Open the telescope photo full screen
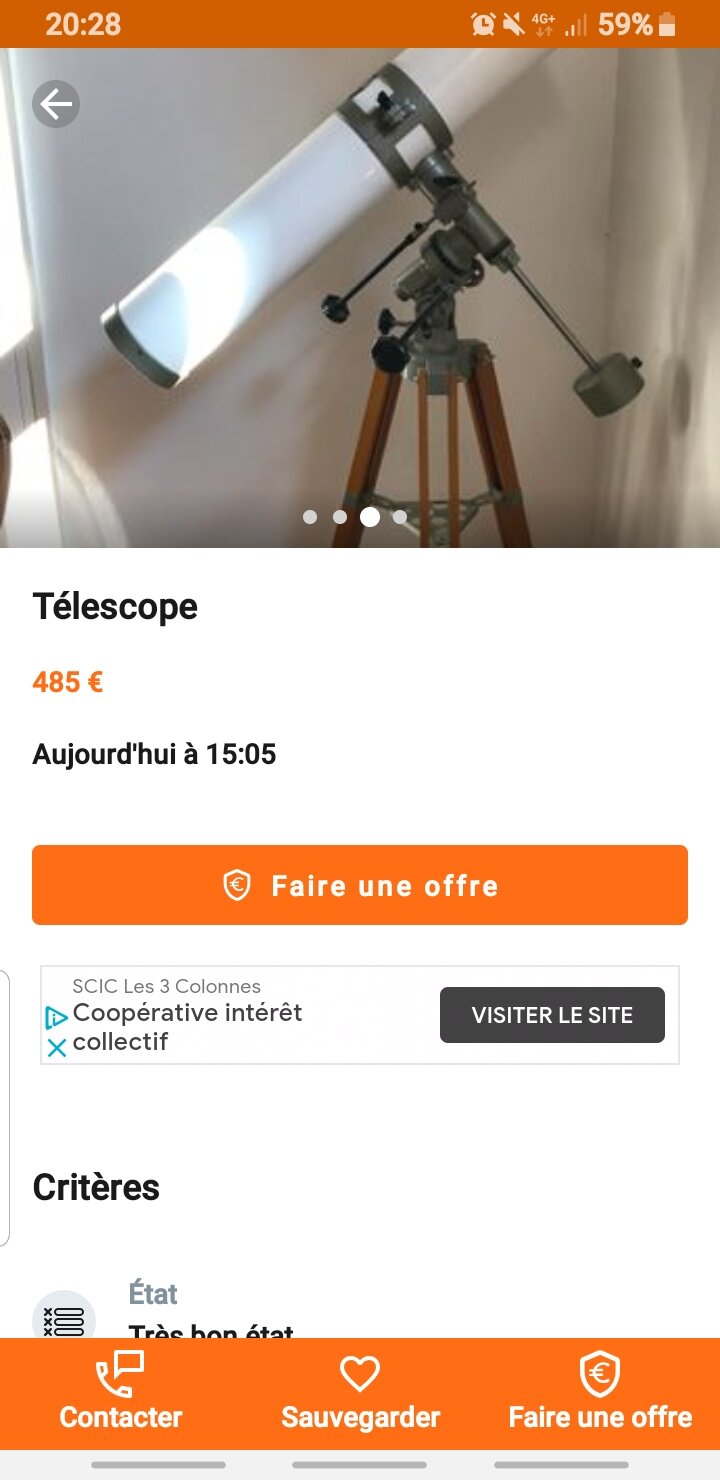Image resolution: width=720 pixels, height=1480 pixels. point(360,300)
